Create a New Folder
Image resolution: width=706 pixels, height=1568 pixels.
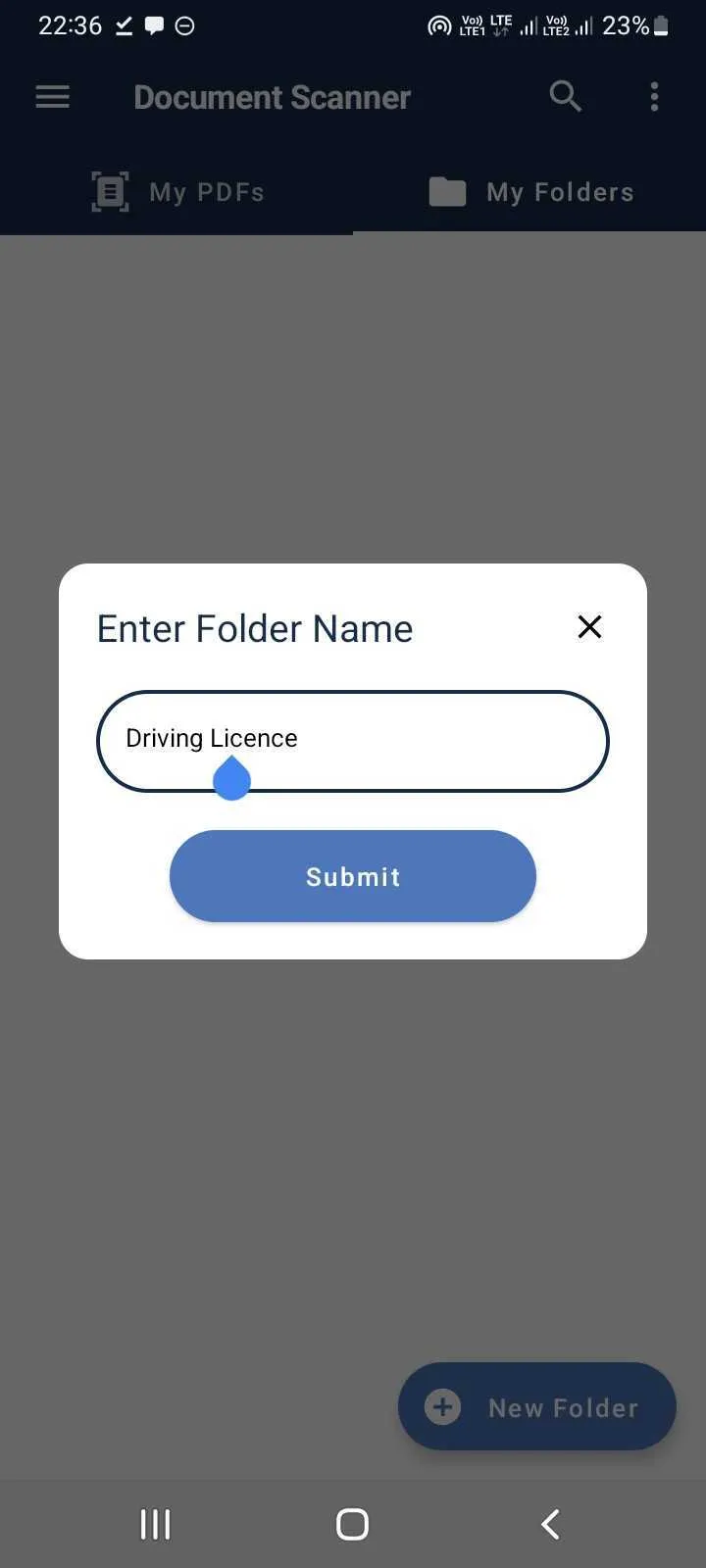click(536, 1406)
